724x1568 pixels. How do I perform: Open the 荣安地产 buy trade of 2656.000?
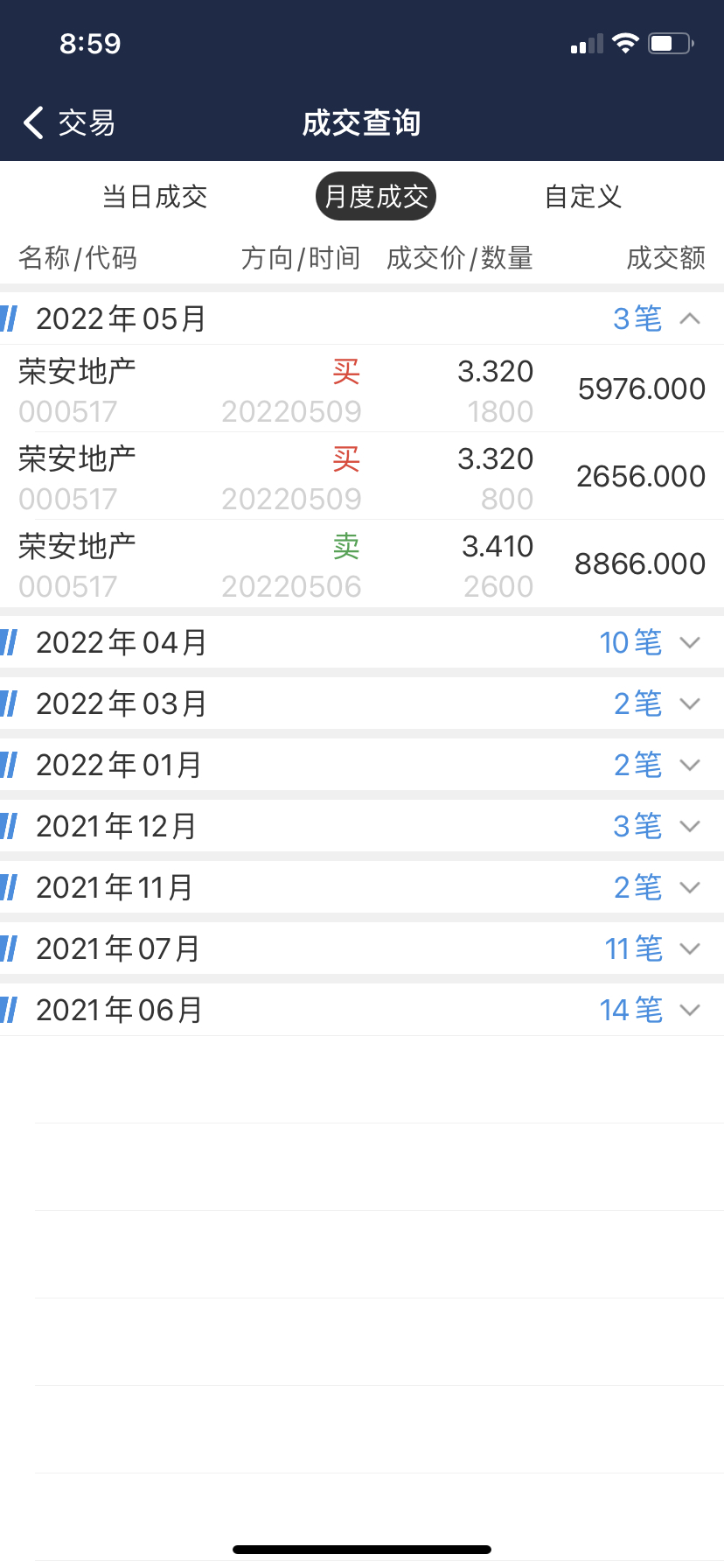coord(362,477)
